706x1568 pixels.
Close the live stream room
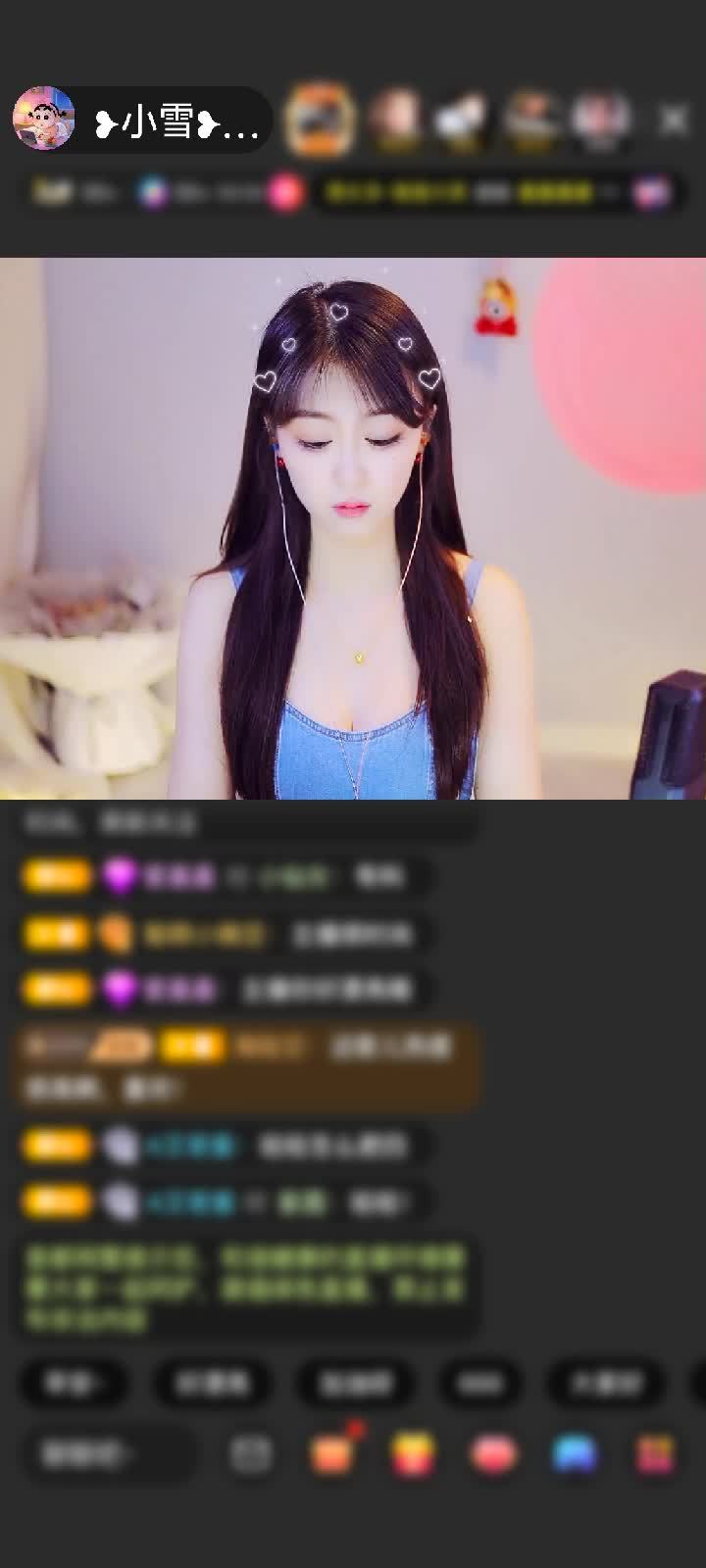tap(673, 121)
